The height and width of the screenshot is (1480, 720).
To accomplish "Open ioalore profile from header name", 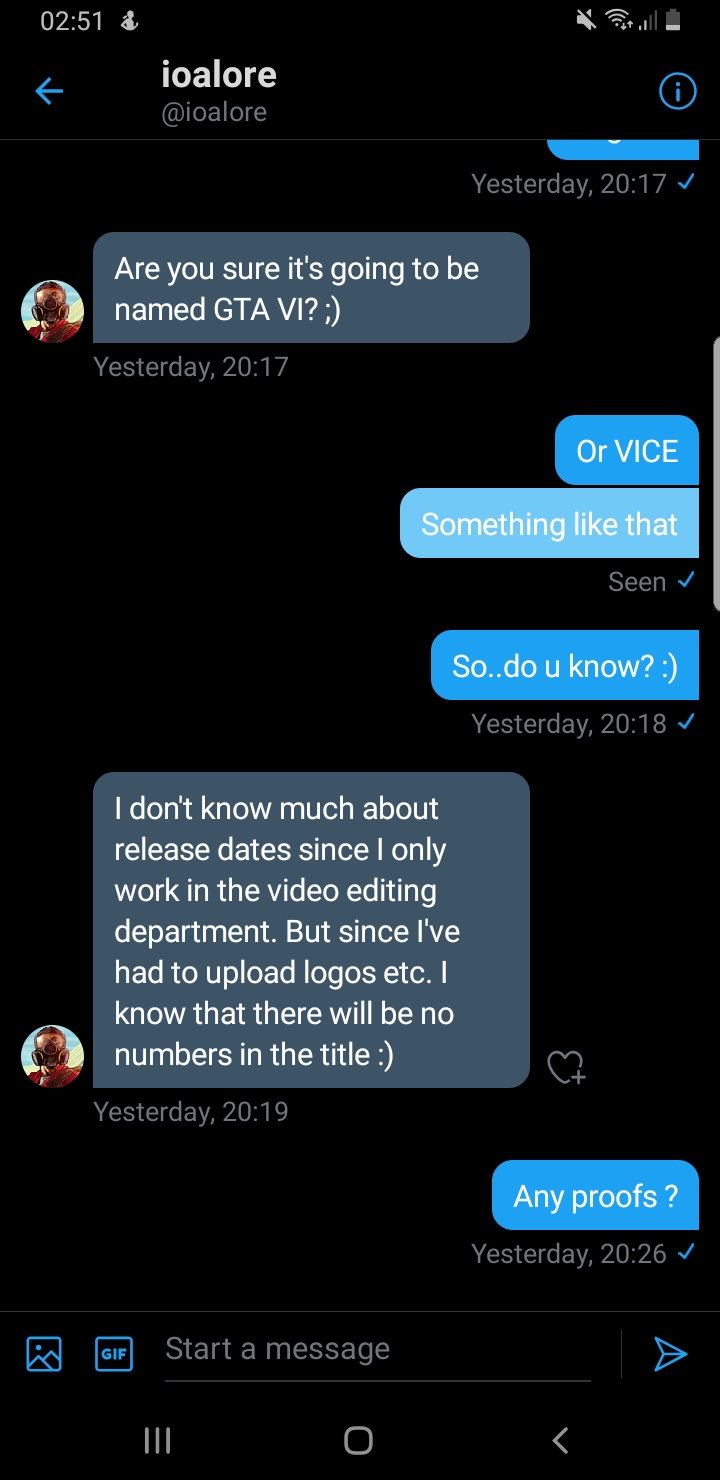I will 219,75.
